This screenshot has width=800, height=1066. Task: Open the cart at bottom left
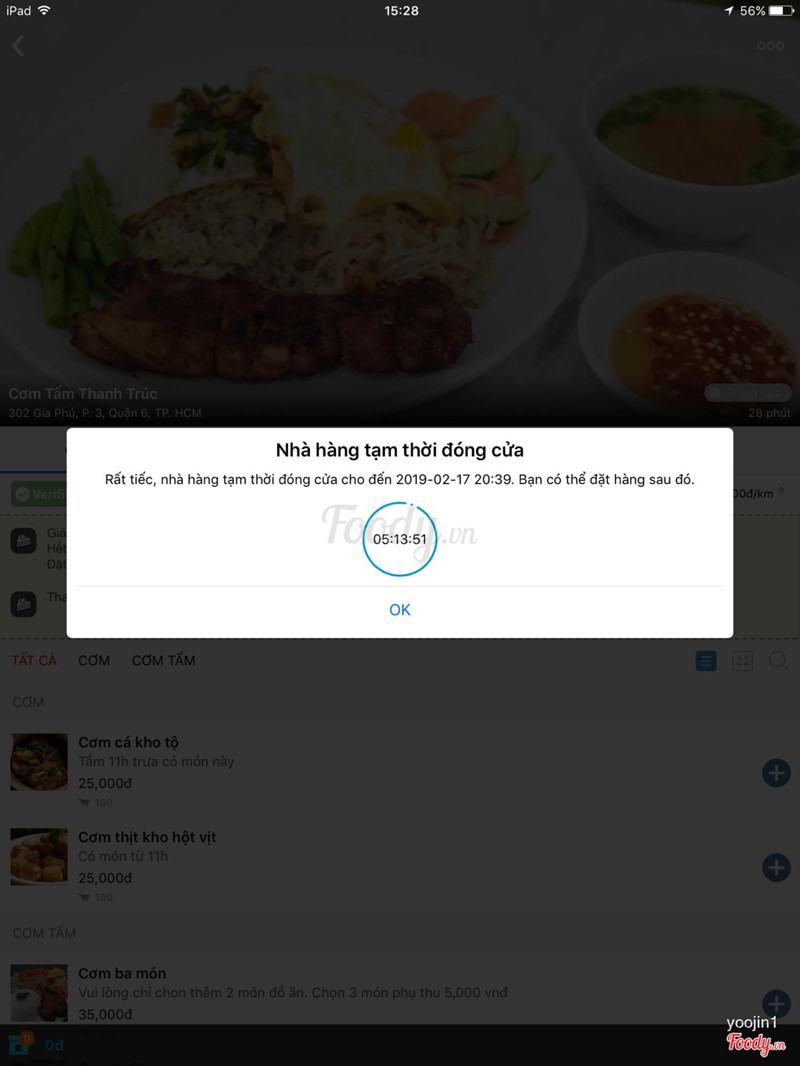coord(18,1045)
